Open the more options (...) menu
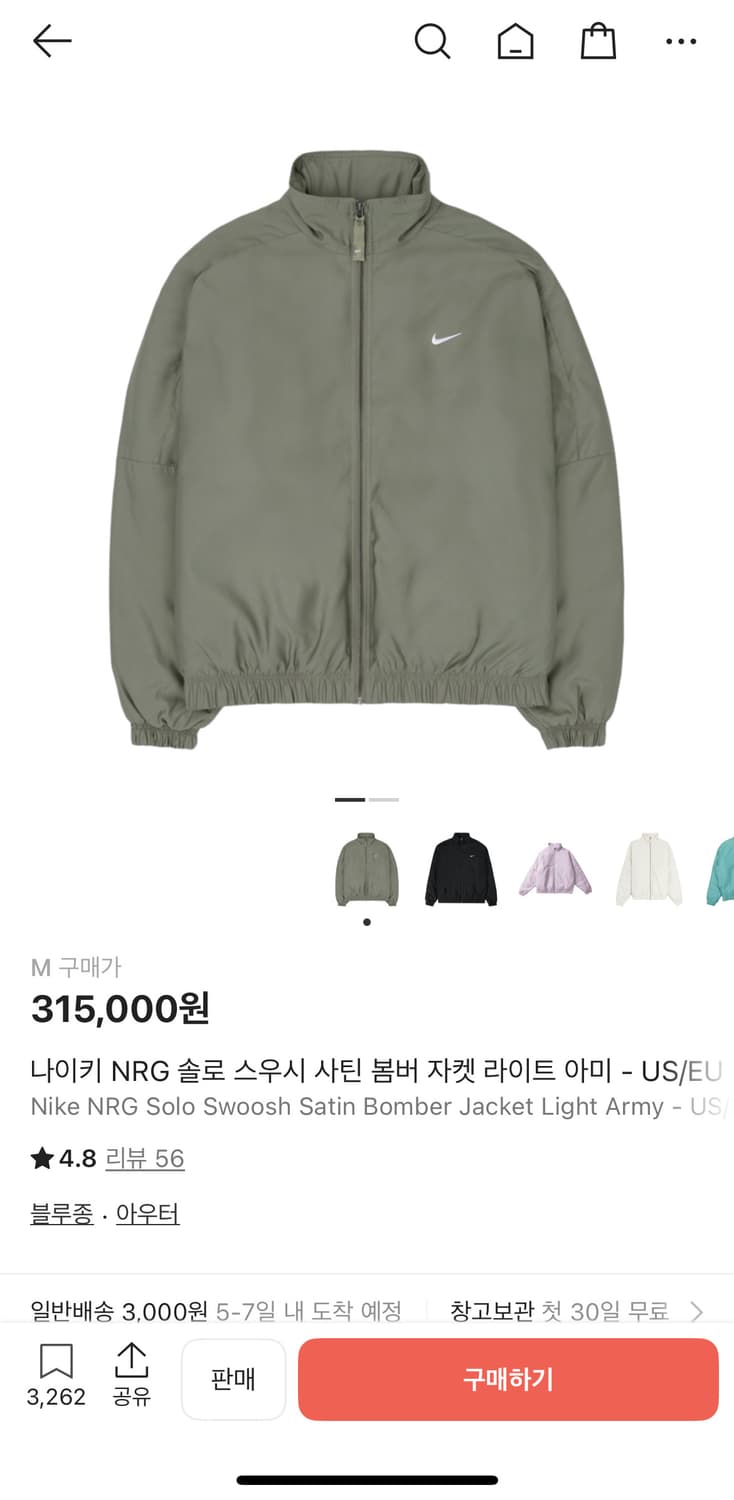This screenshot has width=734, height=1500. point(681,42)
